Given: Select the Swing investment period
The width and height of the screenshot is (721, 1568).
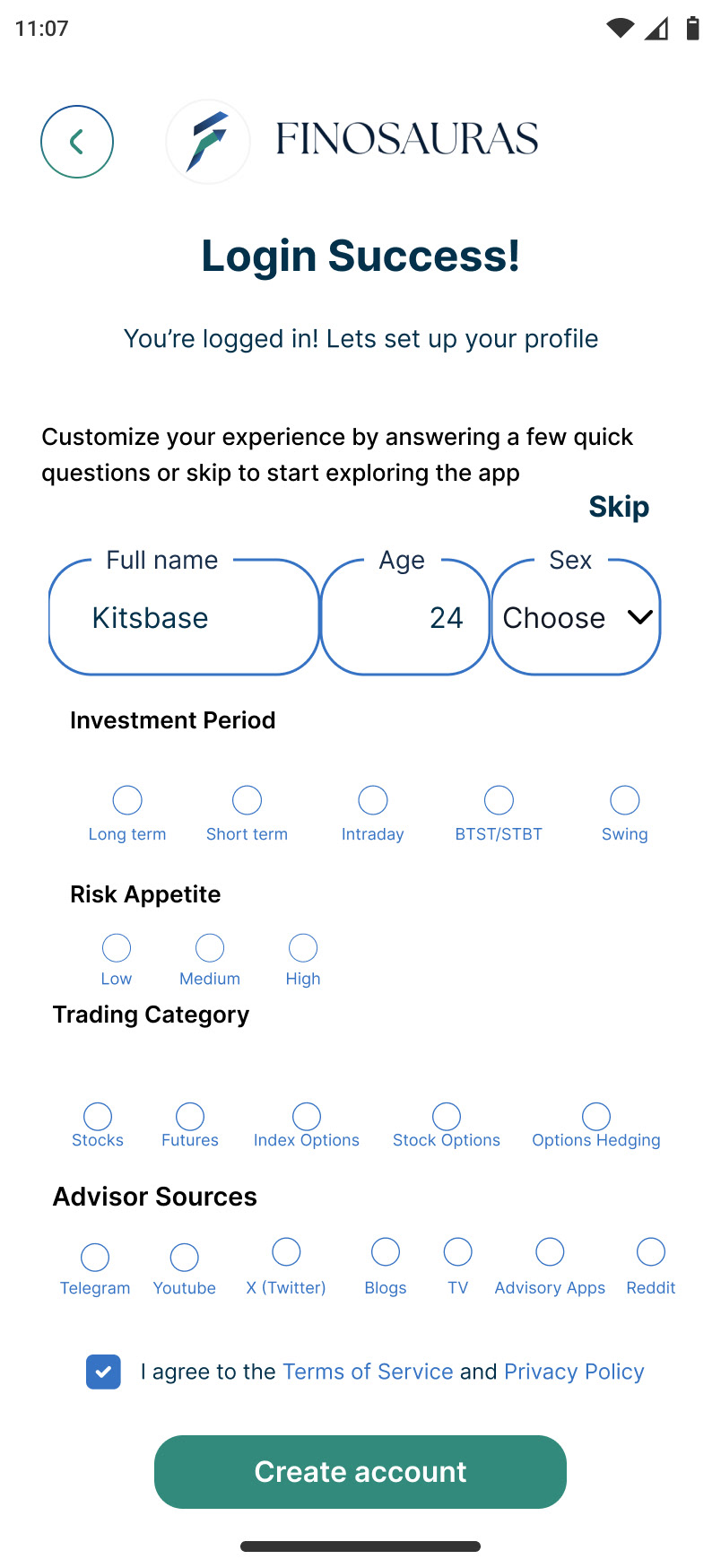Looking at the screenshot, I should (625, 800).
